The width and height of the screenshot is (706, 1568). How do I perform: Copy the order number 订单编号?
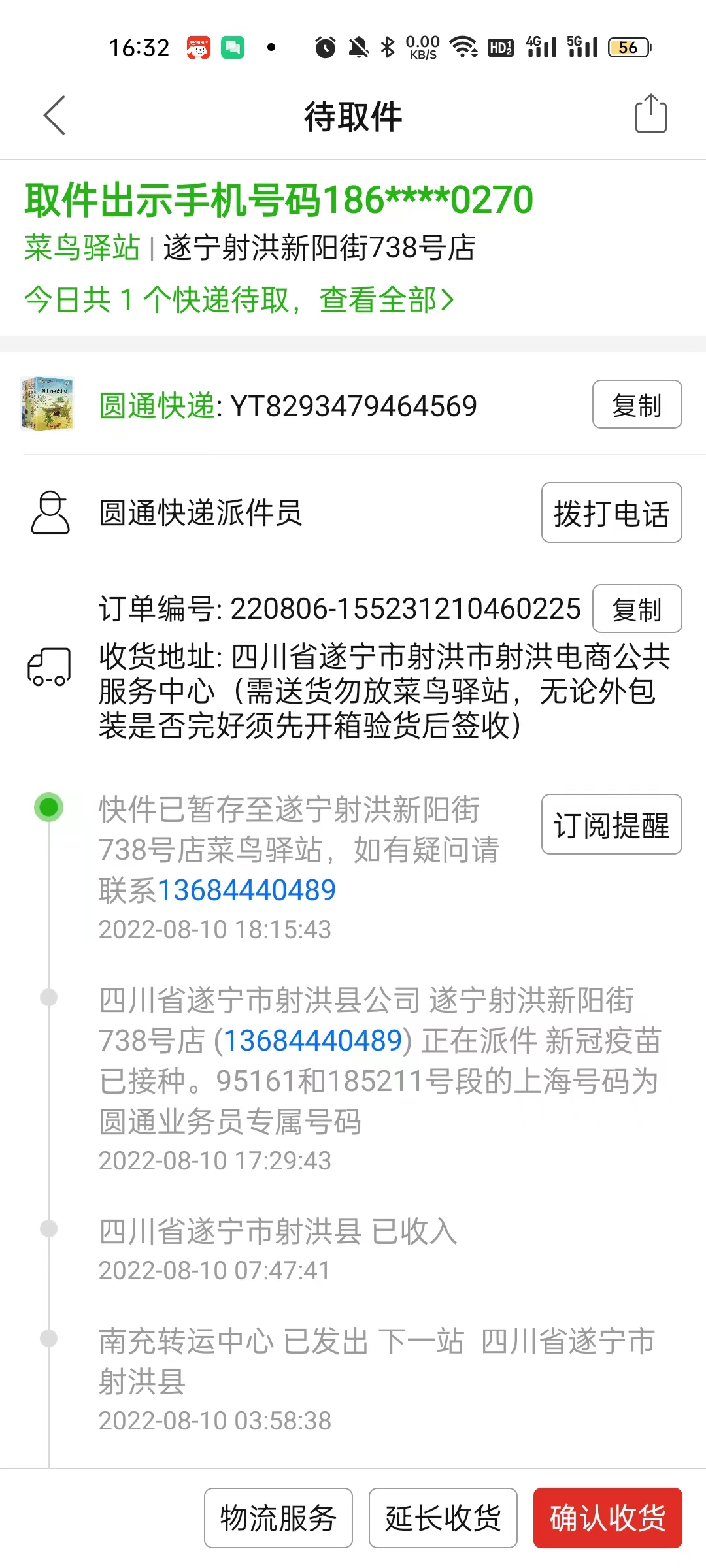click(x=636, y=610)
